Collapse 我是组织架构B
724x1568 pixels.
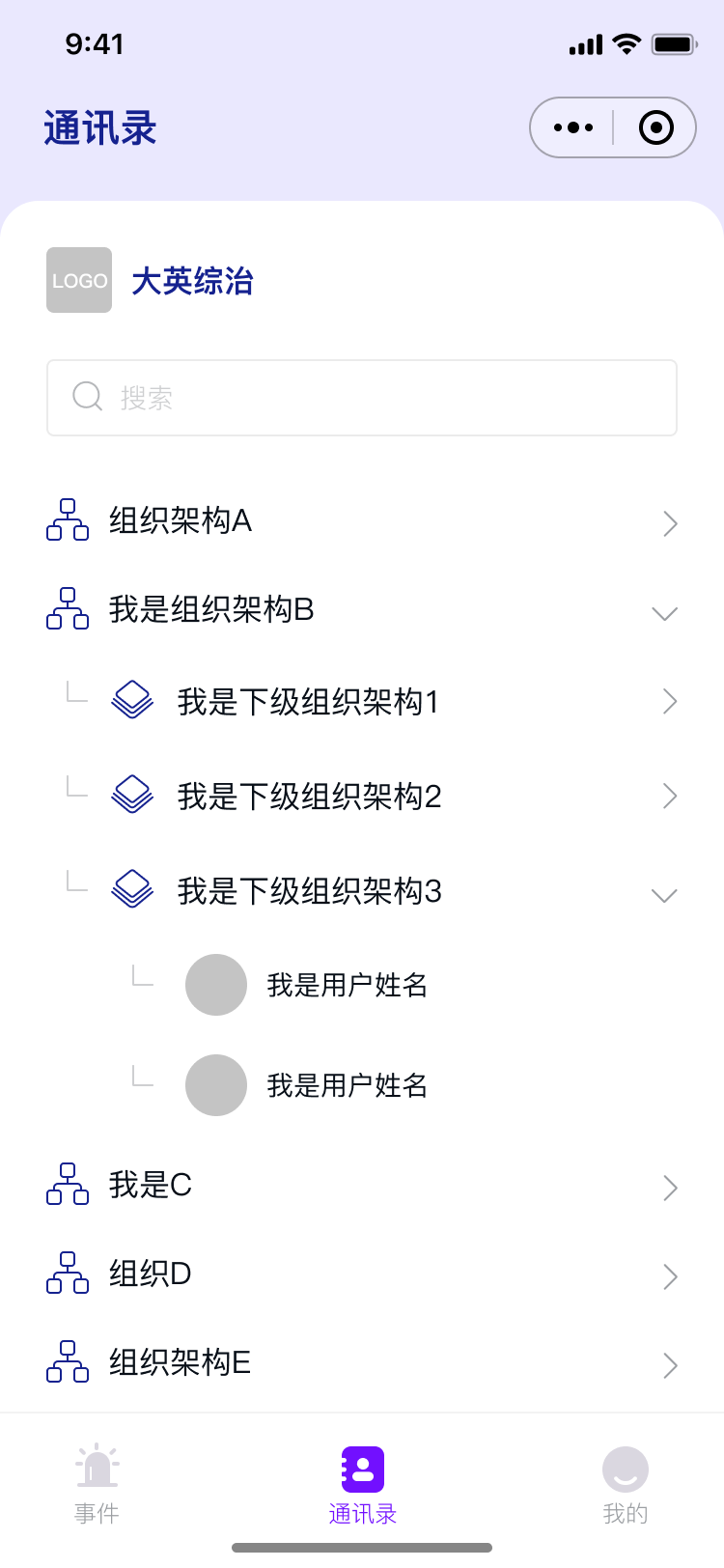click(362, 610)
